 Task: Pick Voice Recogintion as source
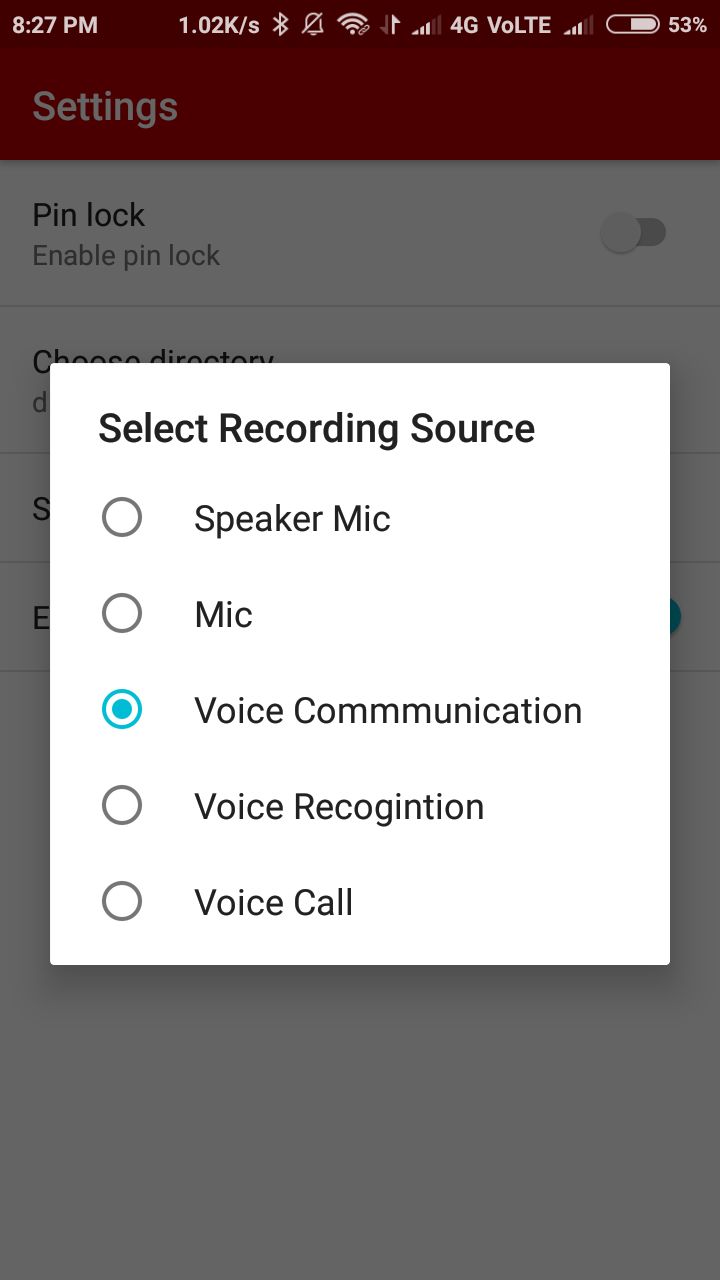(x=122, y=806)
